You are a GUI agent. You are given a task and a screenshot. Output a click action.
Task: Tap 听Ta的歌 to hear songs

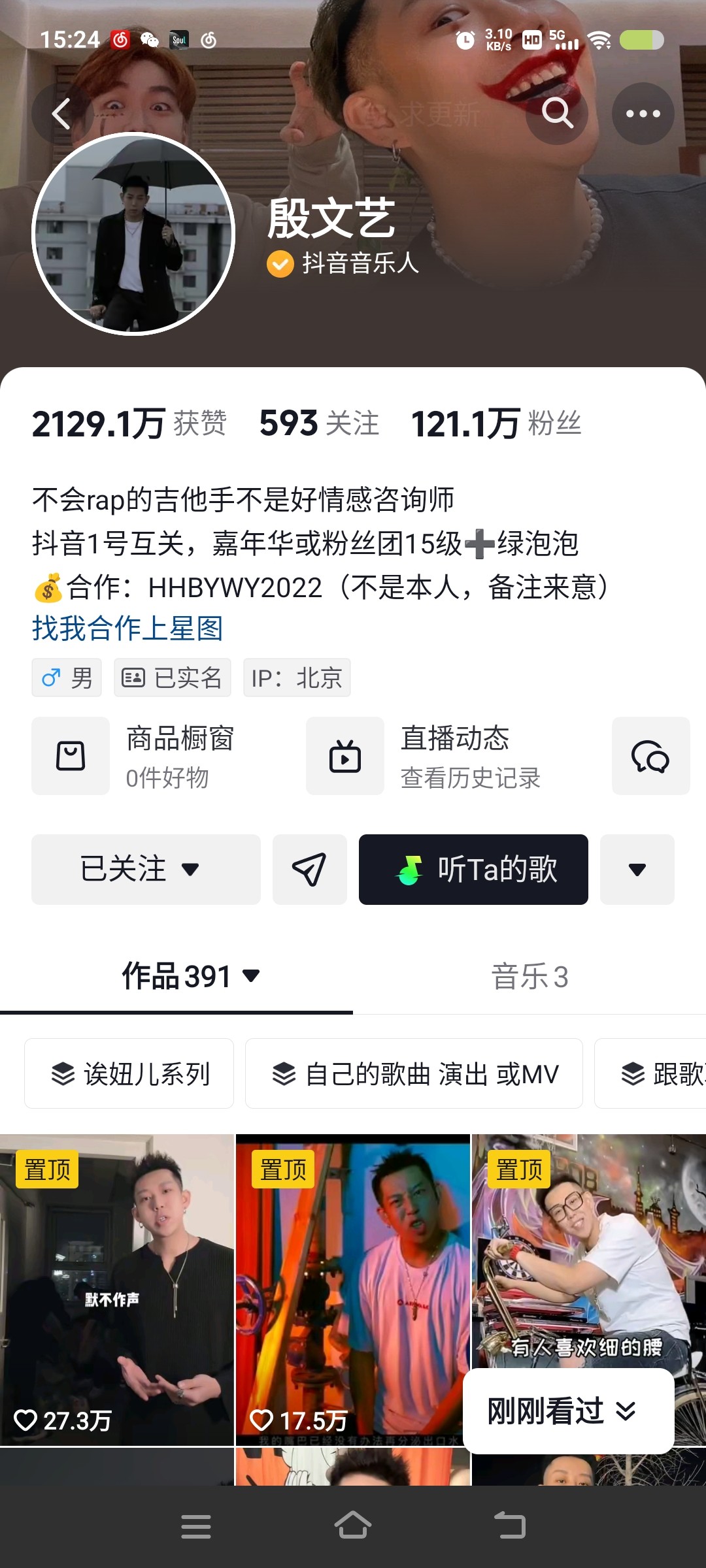[x=473, y=870]
